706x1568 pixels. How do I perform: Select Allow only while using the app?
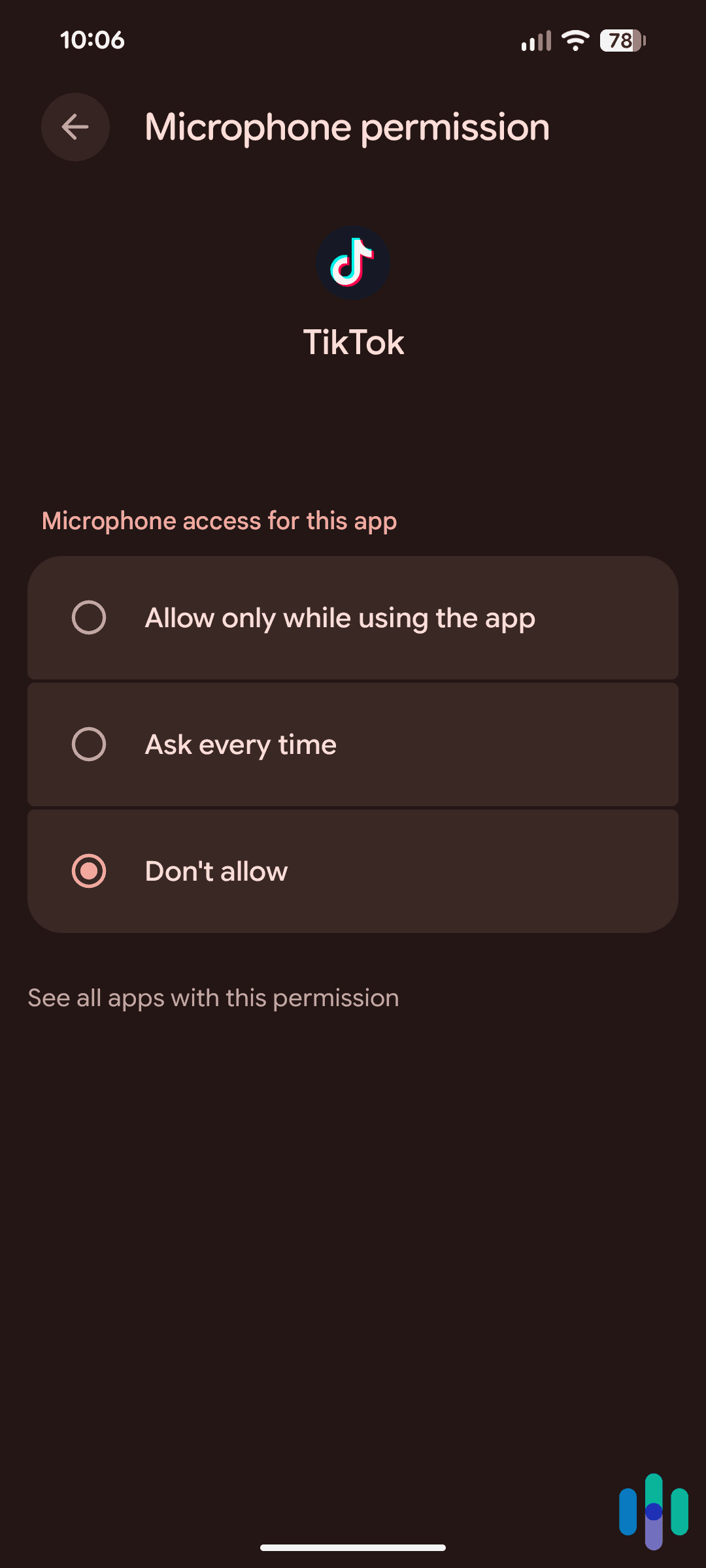[90, 617]
